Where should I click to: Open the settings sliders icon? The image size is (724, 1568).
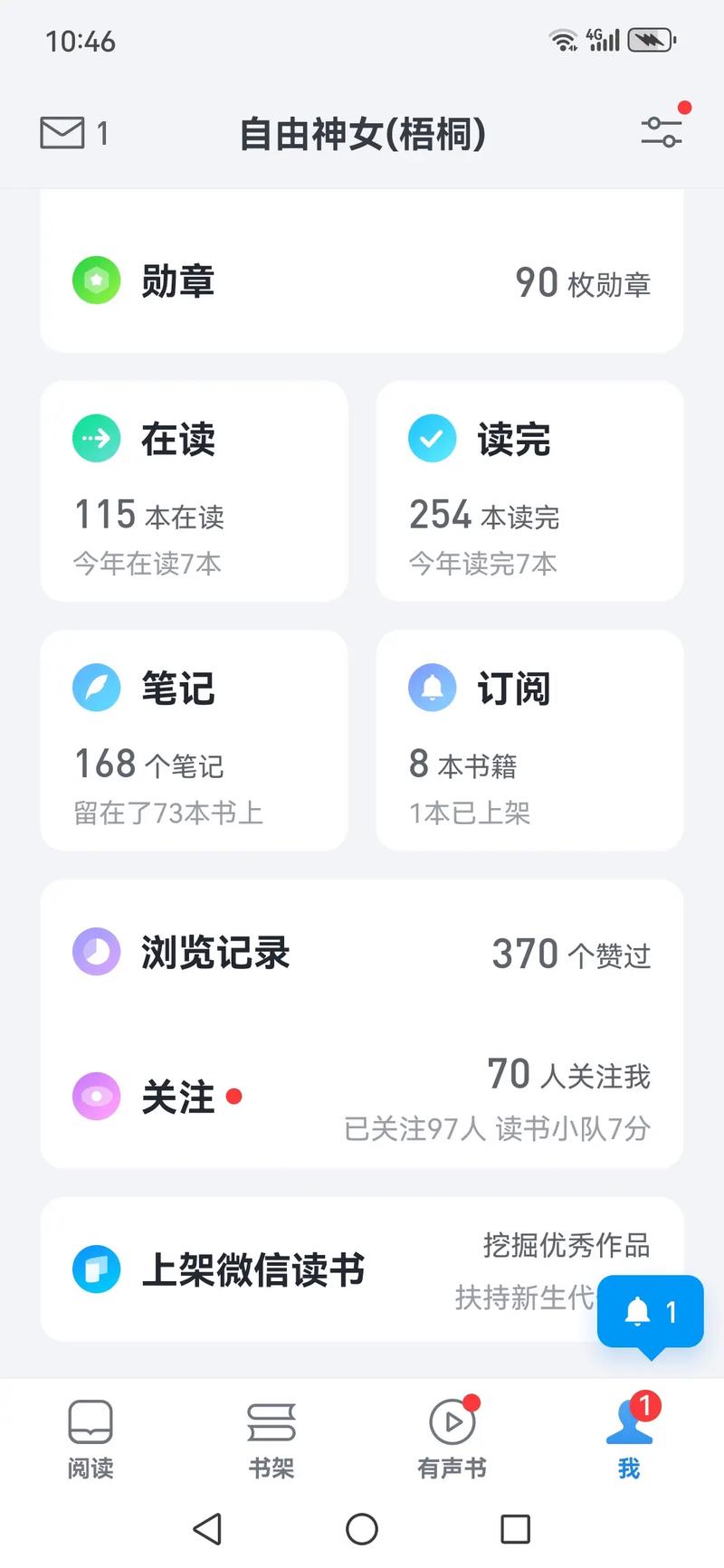(662, 132)
